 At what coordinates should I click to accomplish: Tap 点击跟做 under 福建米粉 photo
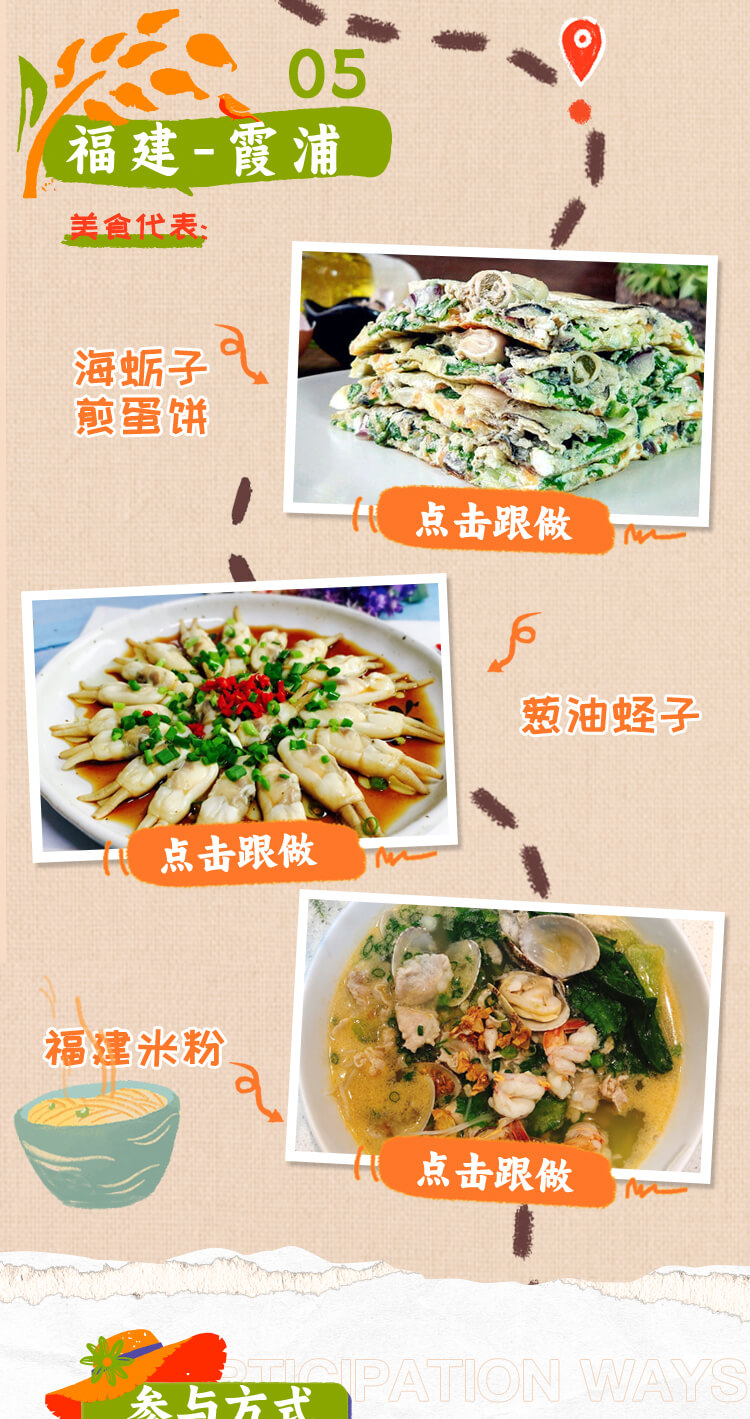coord(495,1172)
